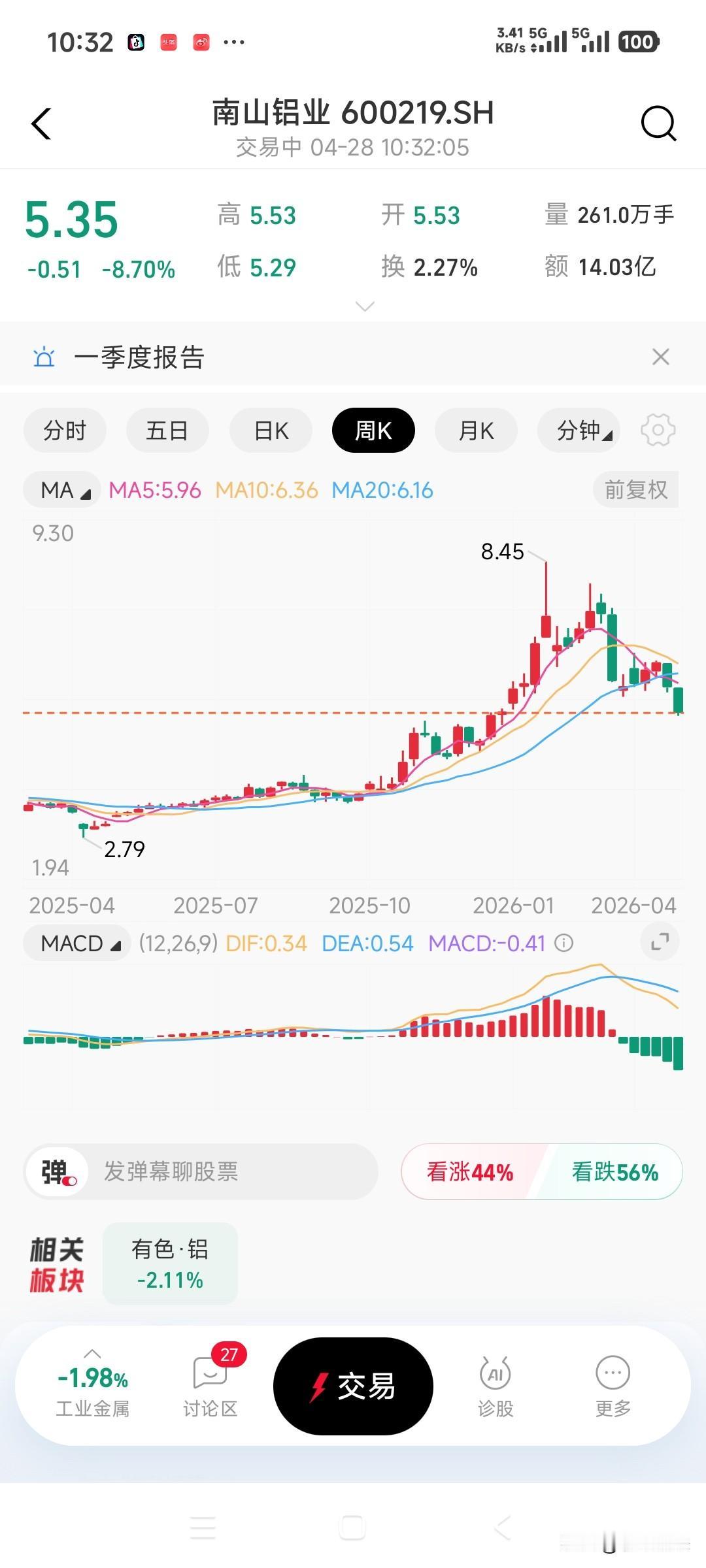
Task: Tap the 前复权 adjustment button
Action: click(635, 489)
